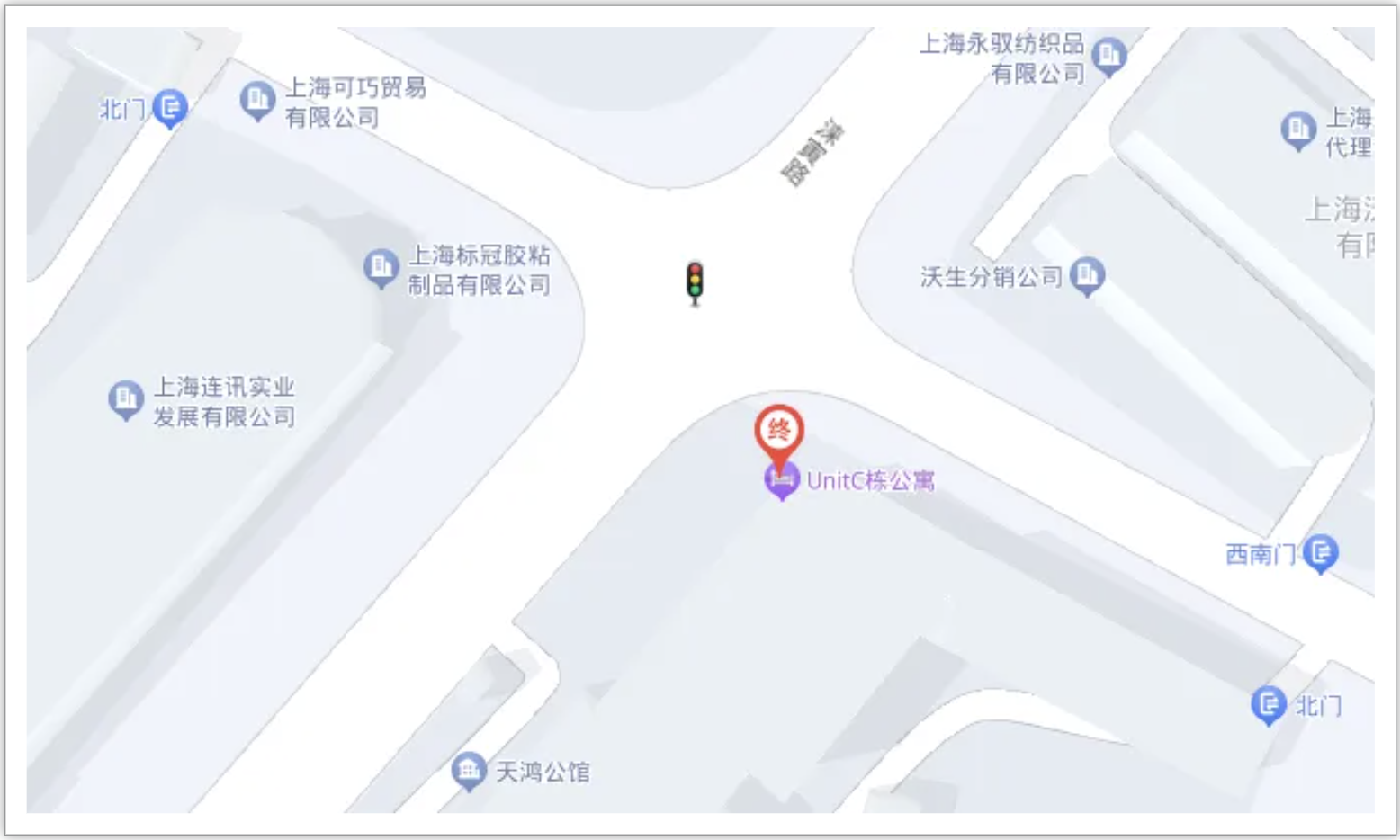
Task: View the 沃生分销公司 place marker
Action: (x=1087, y=275)
